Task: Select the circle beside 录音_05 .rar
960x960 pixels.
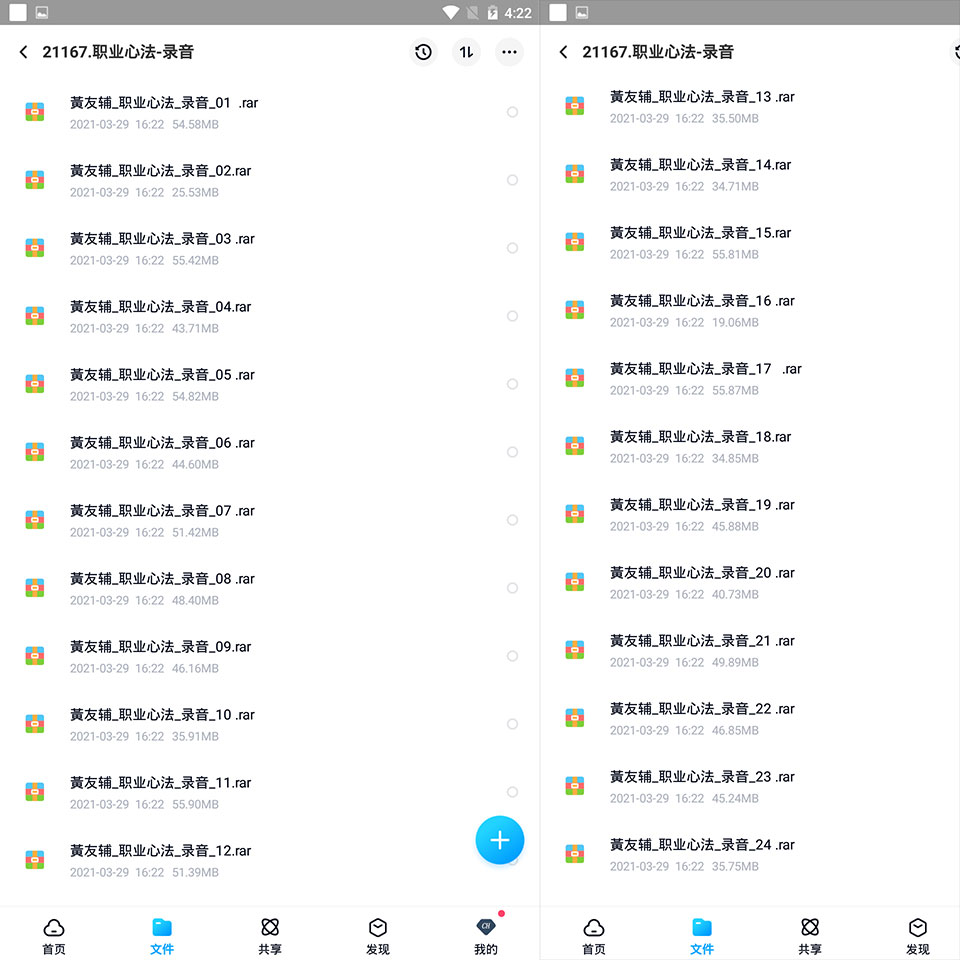Action: pyautogui.click(x=512, y=384)
